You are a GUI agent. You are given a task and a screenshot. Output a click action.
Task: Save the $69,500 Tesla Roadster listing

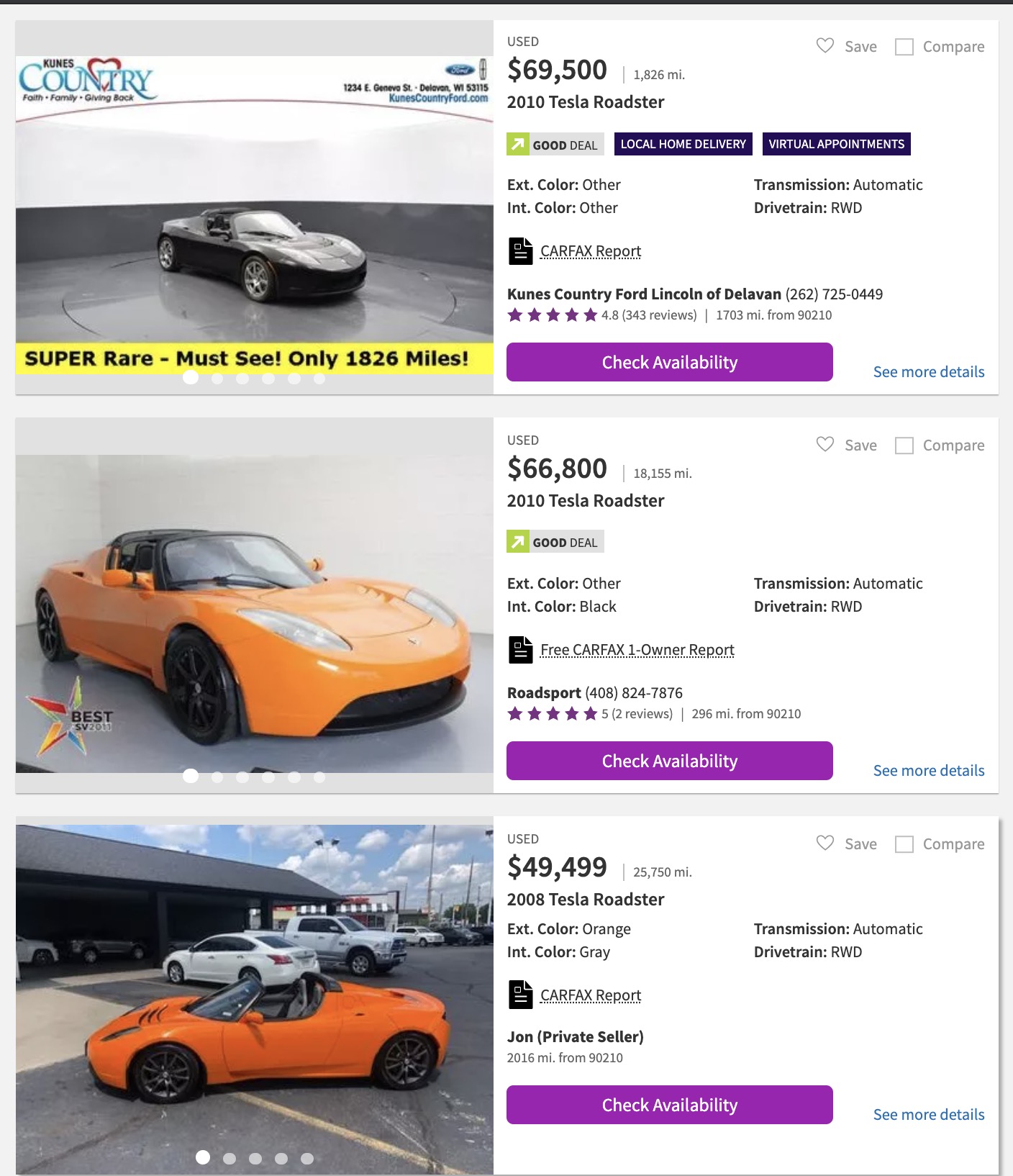tap(846, 47)
